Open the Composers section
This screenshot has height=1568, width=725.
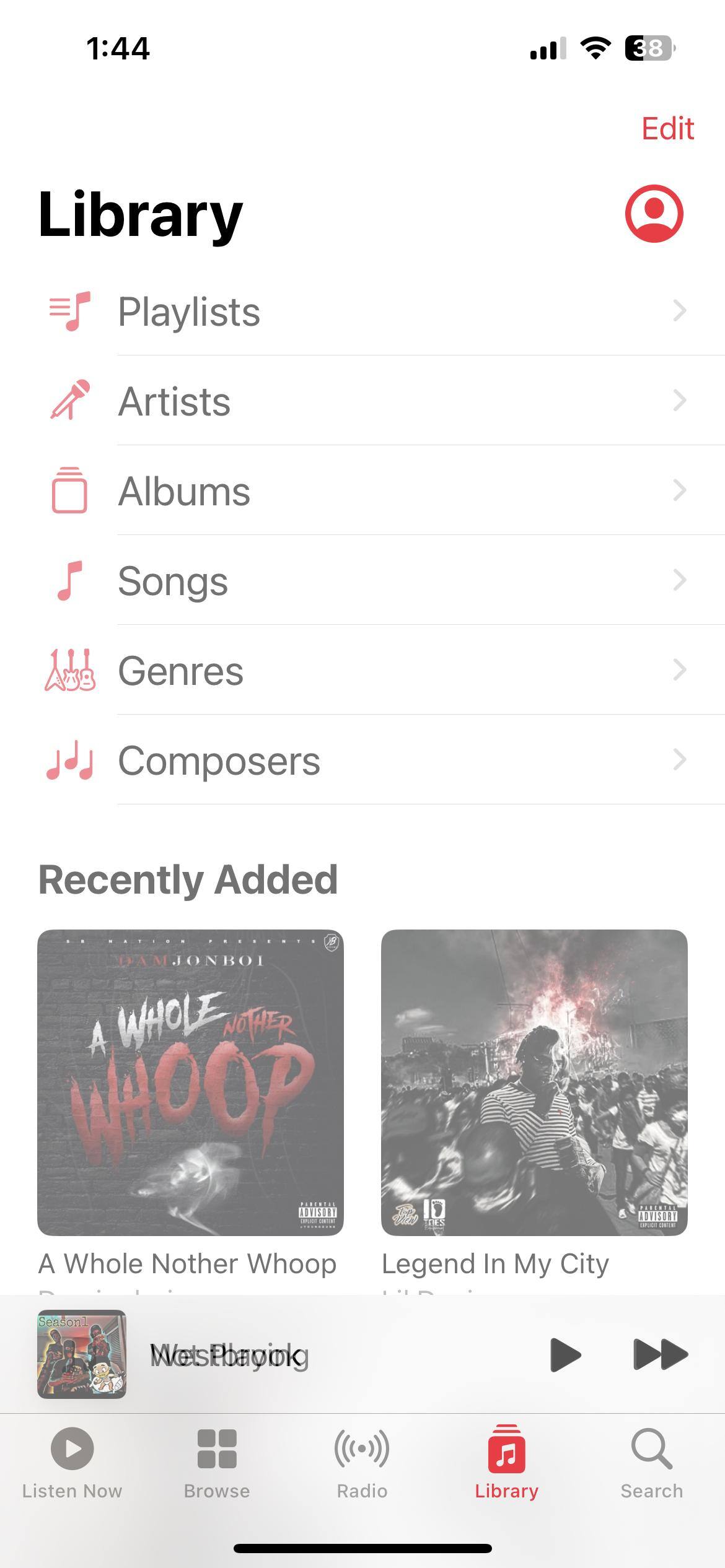pyautogui.click(x=372, y=760)
